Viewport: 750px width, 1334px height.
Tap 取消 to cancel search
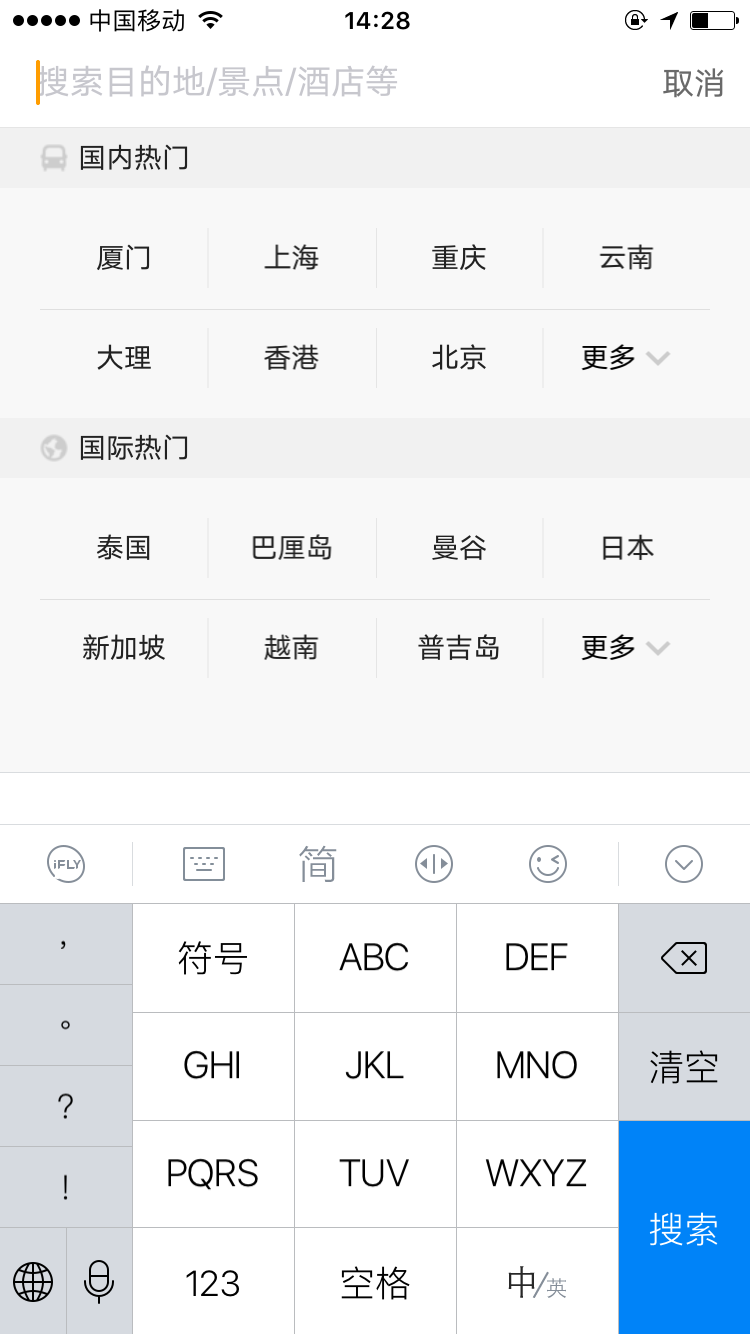coord(694,84)
